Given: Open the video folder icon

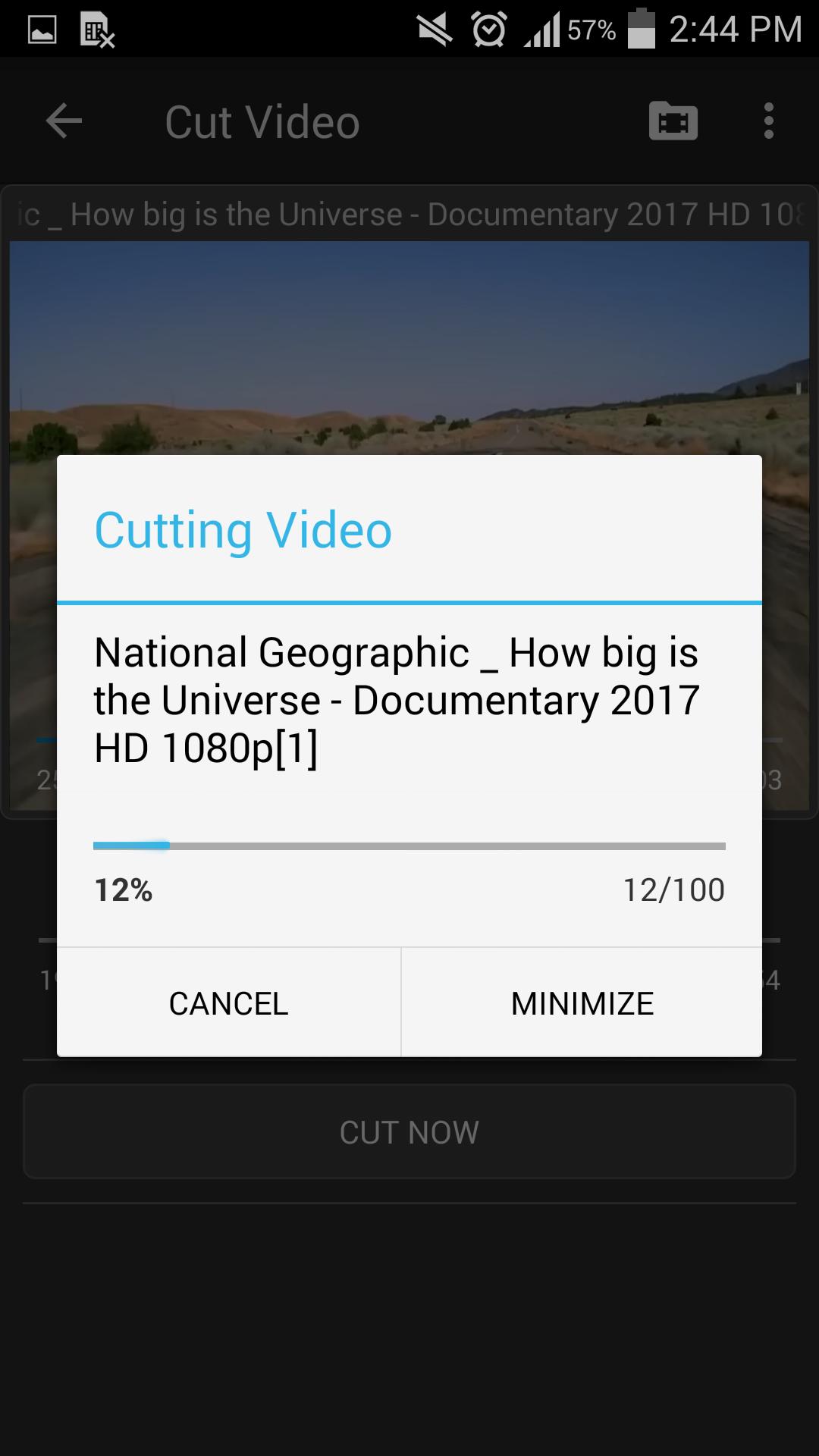Looking at the screenshot, I should click(x=673, y=121).
